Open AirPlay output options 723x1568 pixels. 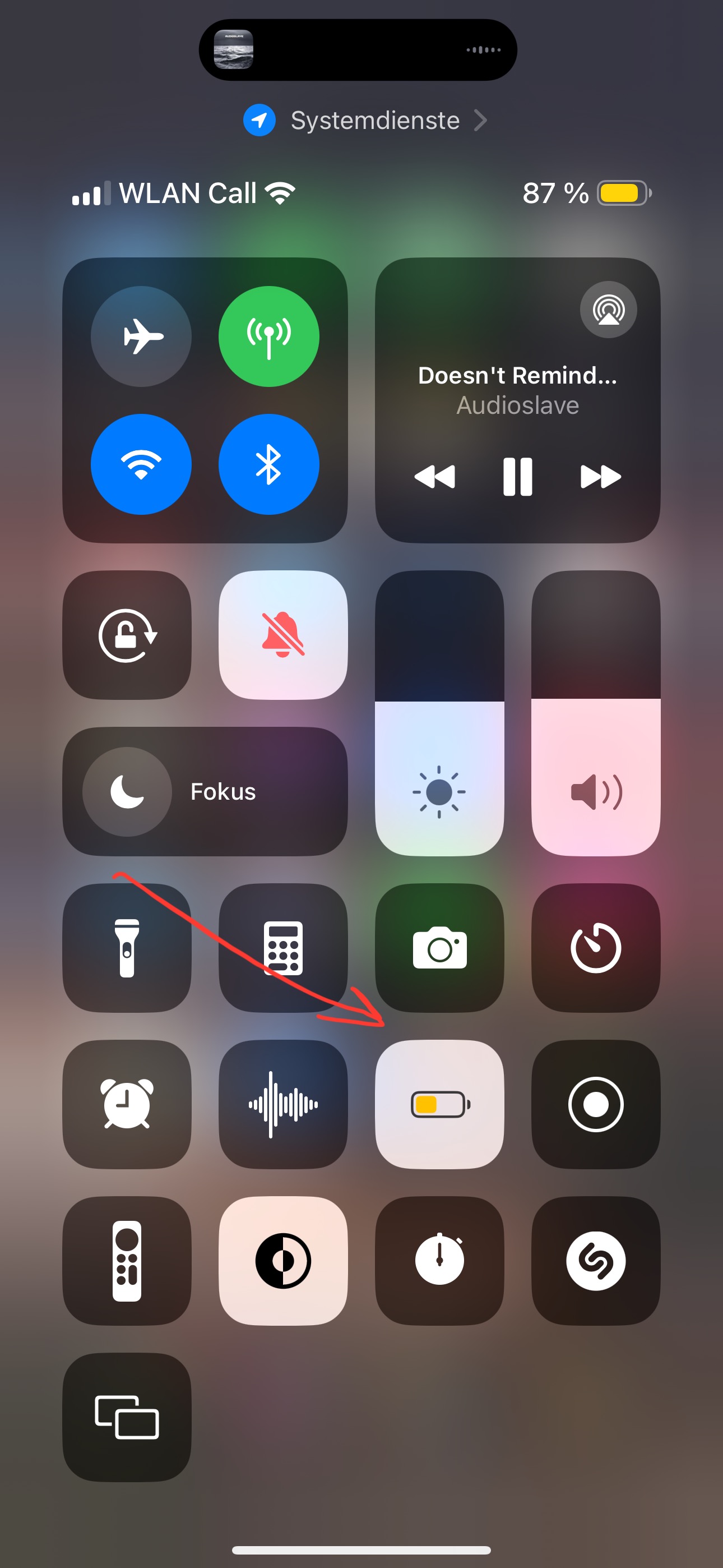tap(608, 310)
